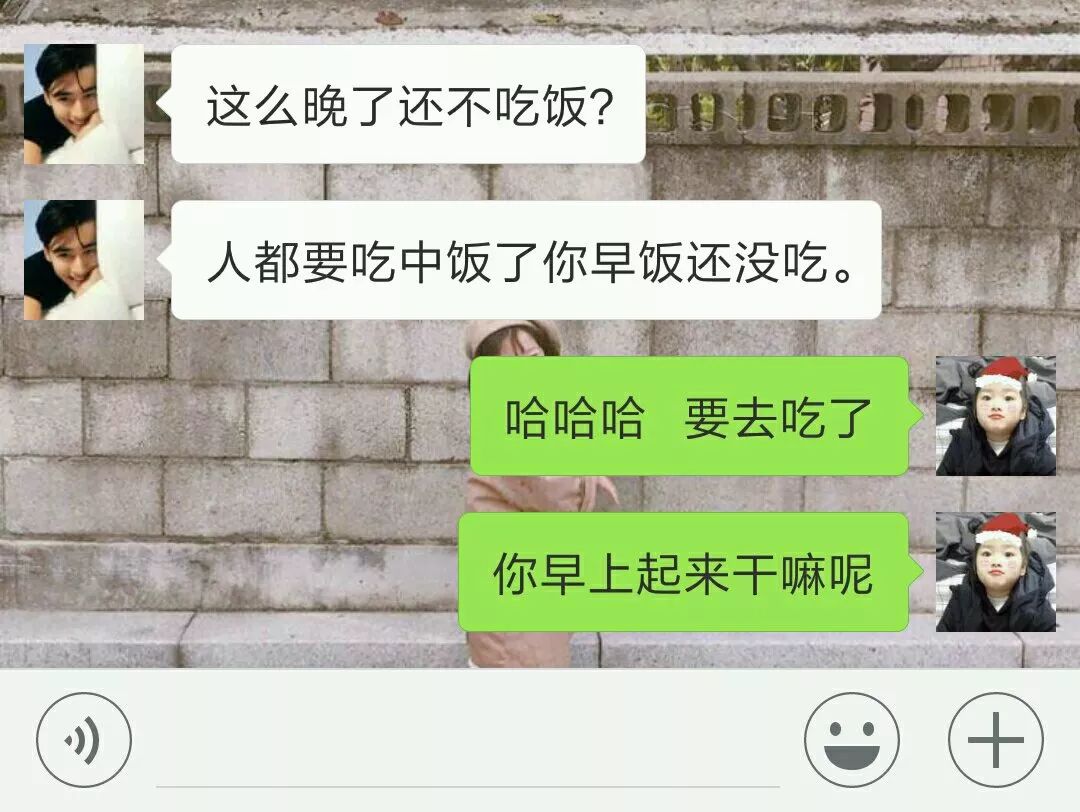Open own avatar beside 哈哈哈 要去吃了
1080x812 pixels.
coord(995,416)
